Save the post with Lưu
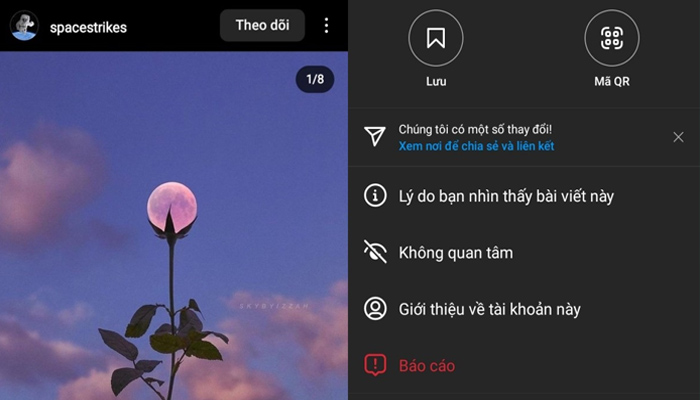 [x=436, y=39]
